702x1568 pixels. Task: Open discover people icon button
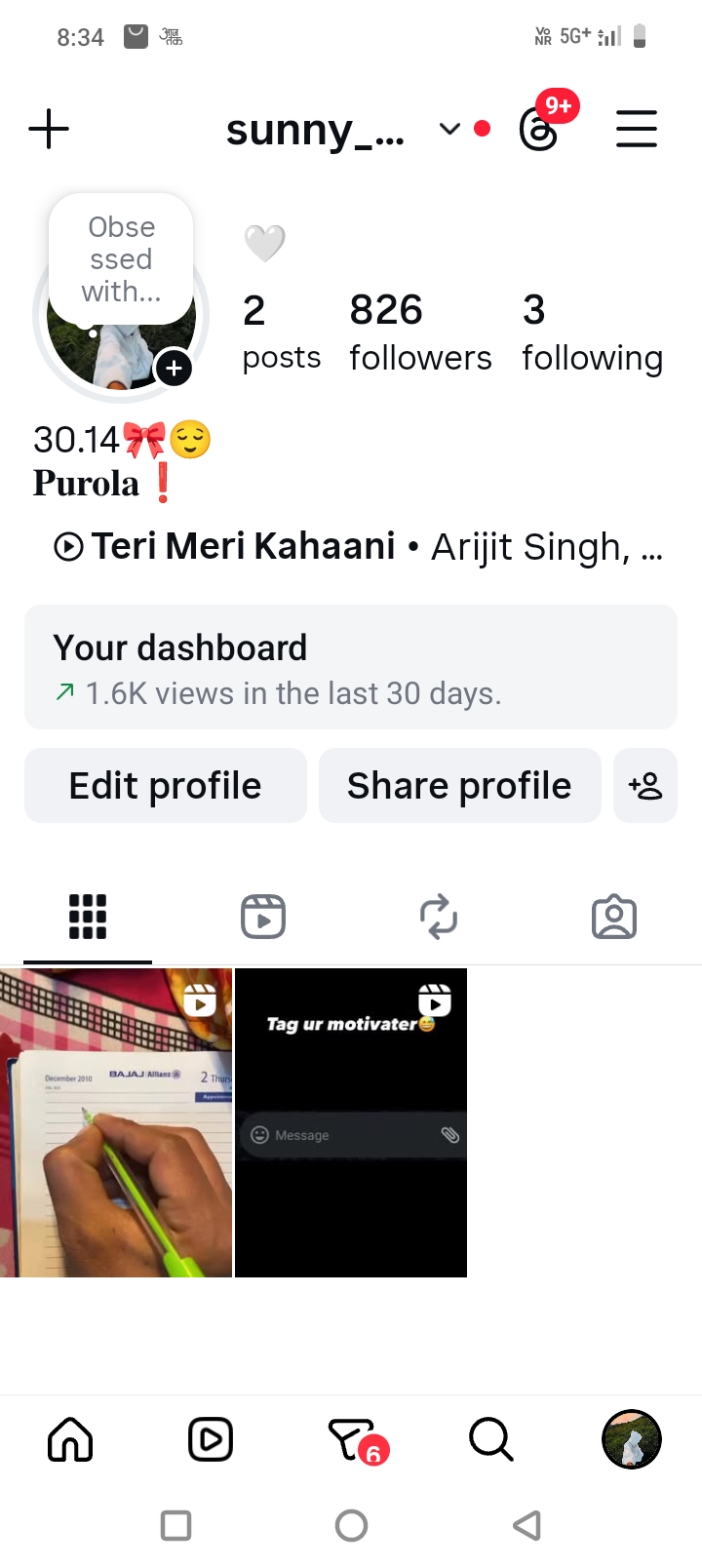click(x=645, y=786)
